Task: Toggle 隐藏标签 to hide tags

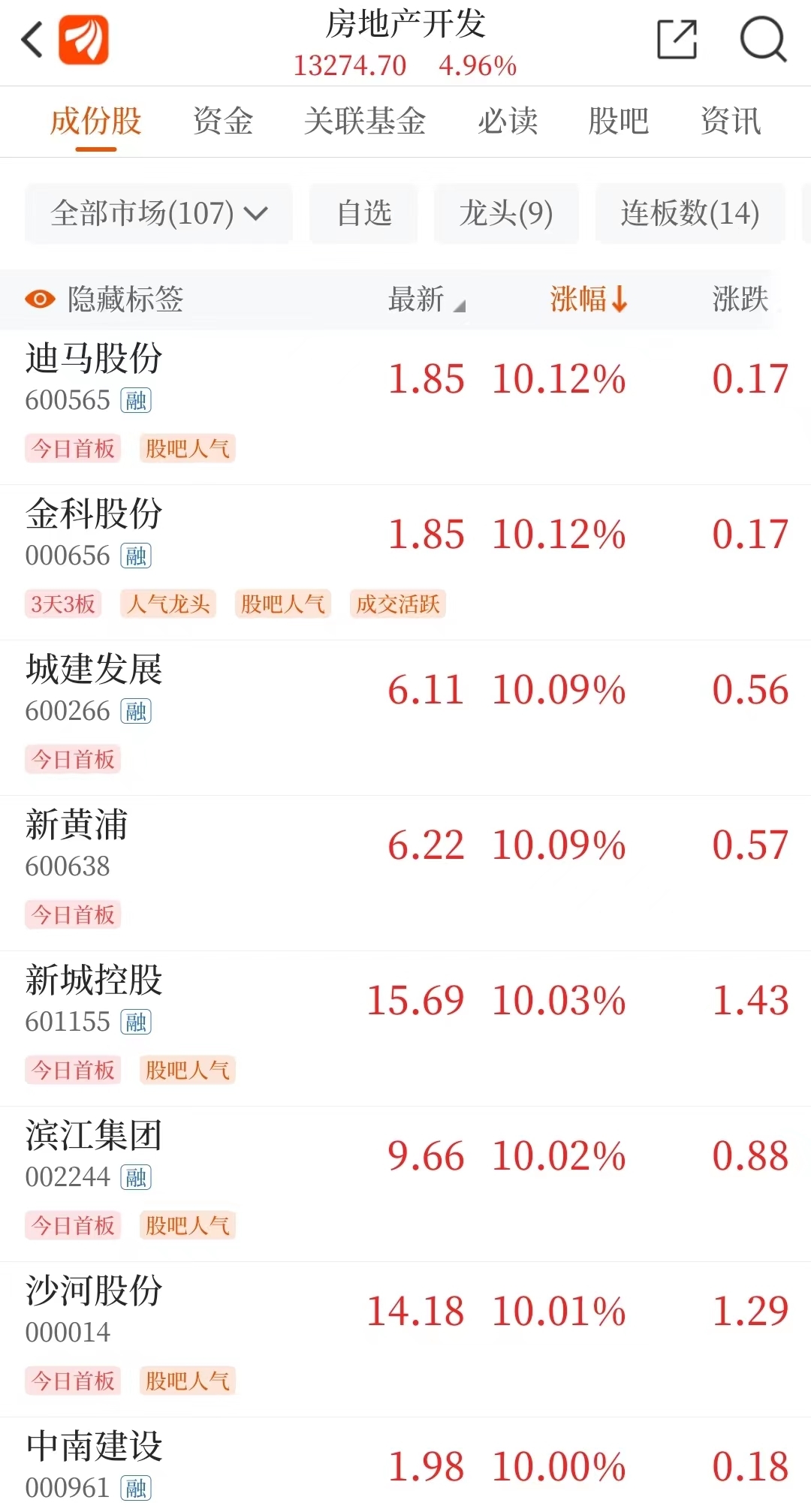Action: [104, 299]
